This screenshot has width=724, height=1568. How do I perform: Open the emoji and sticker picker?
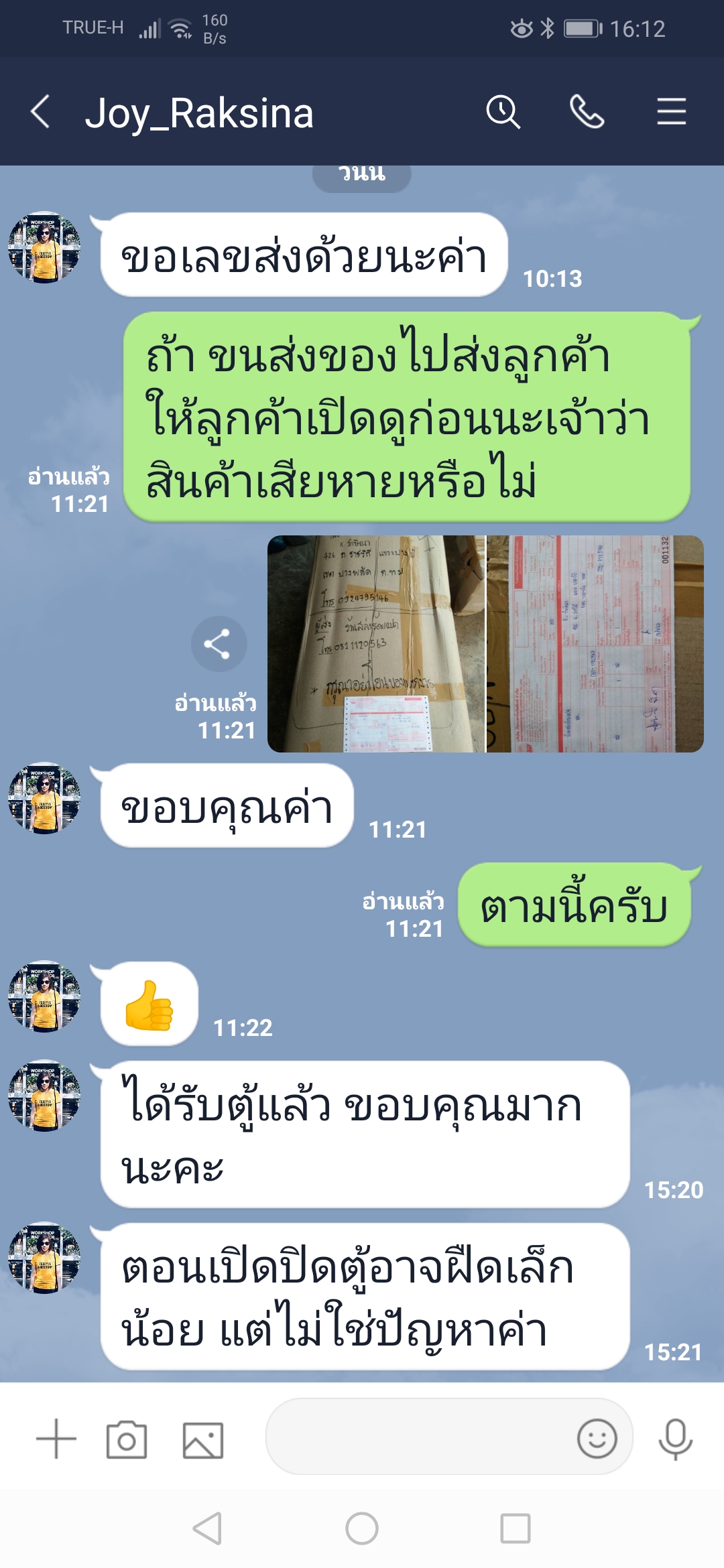click(597, 1438)
